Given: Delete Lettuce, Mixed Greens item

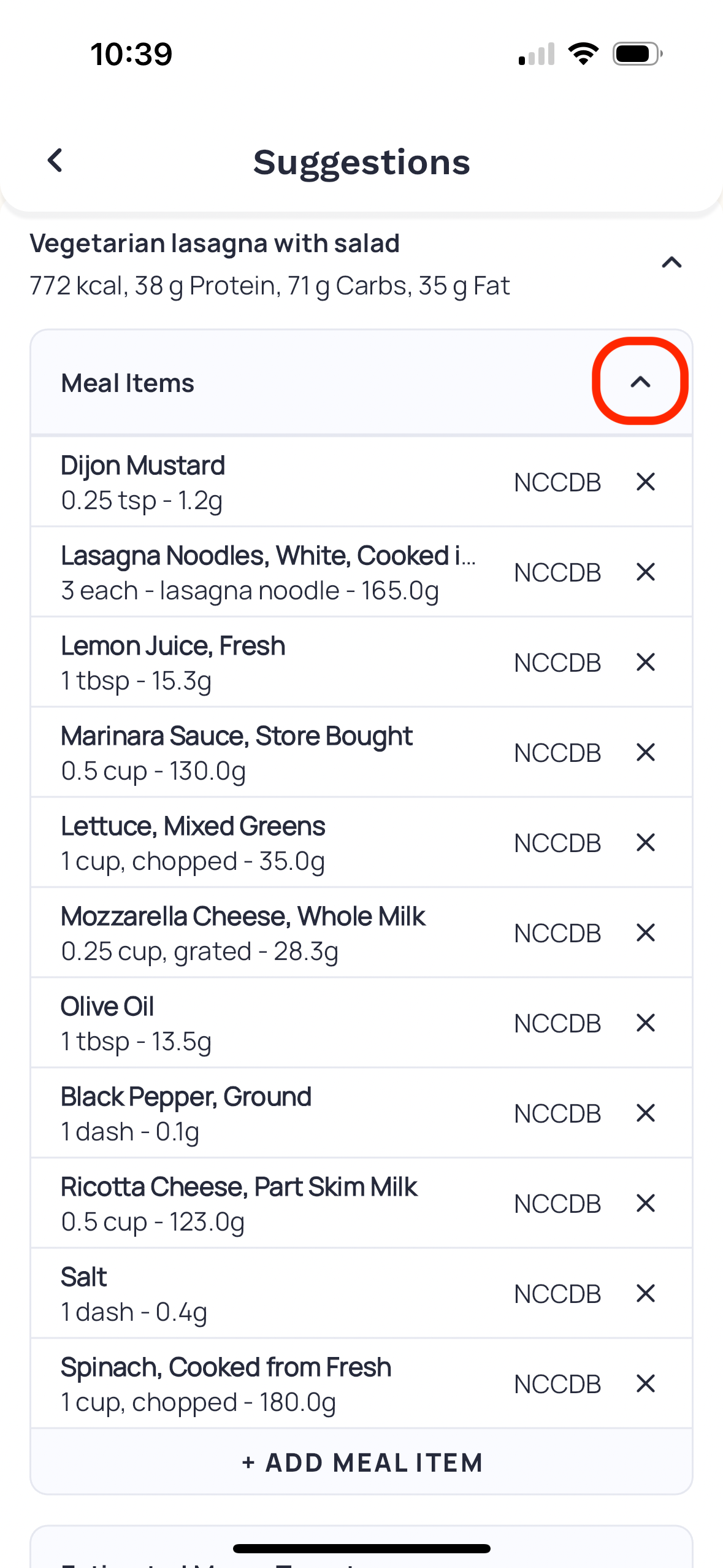Looking at the screenshot, I should click(646, 843).
